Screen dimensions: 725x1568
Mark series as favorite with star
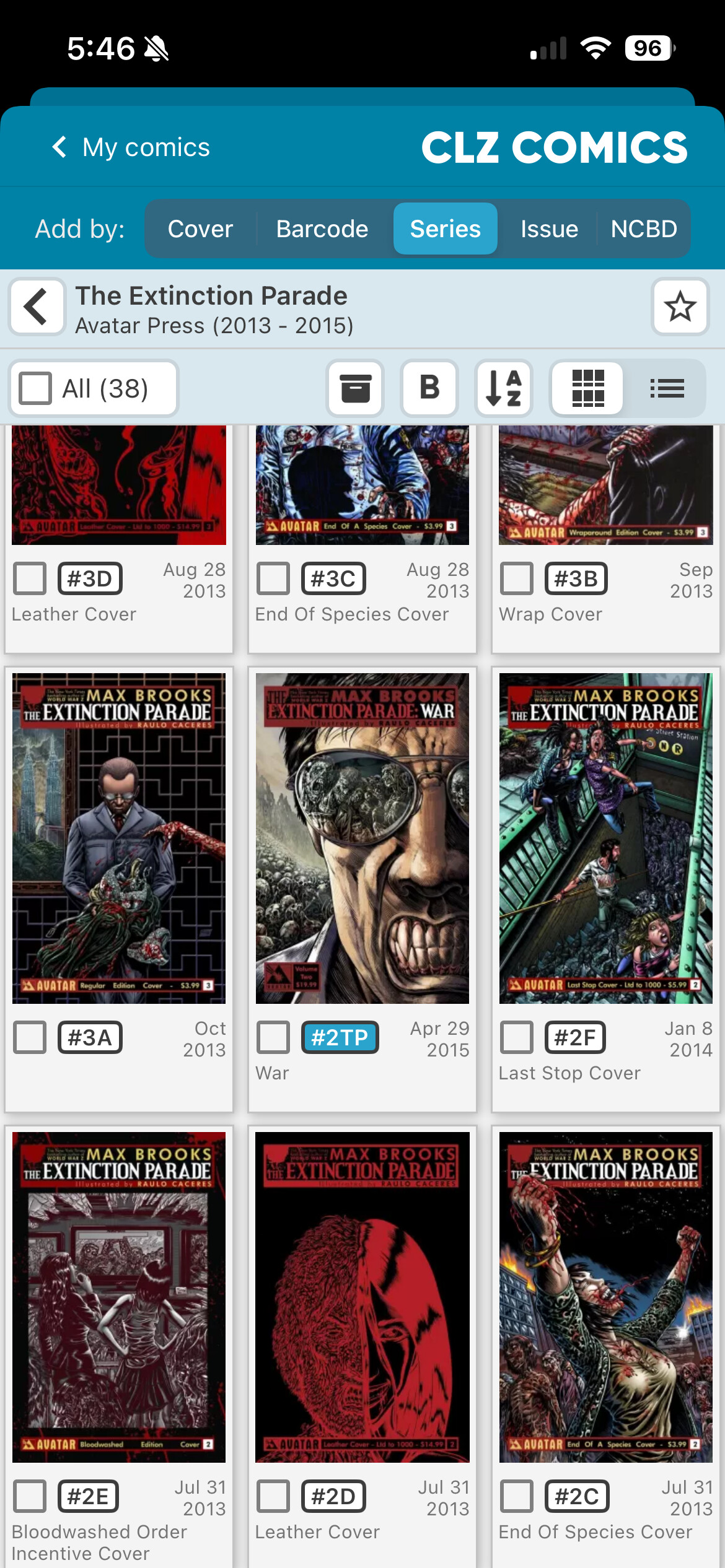680,307
